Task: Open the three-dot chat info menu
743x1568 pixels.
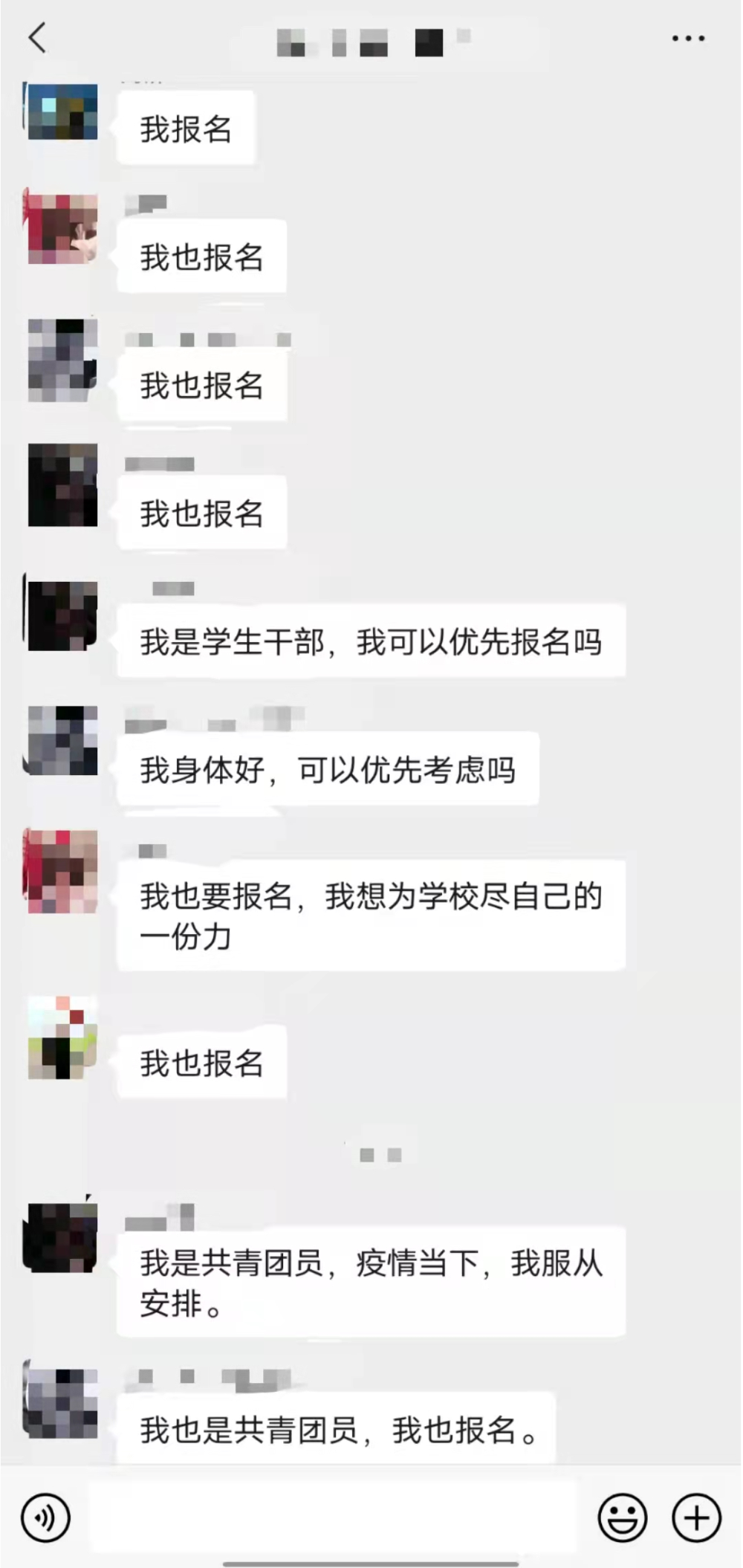Action: (688, 38)
